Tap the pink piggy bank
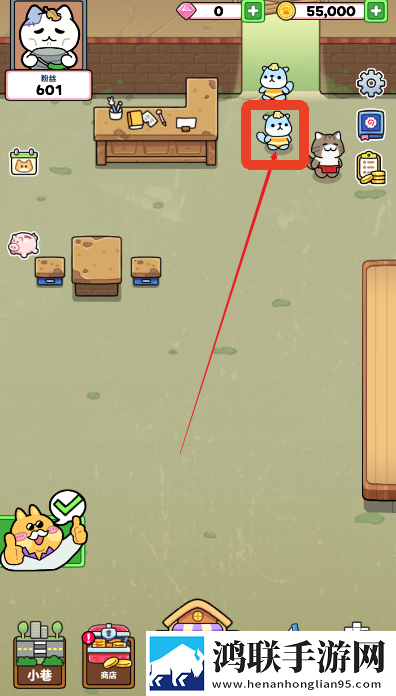 pos(24,244)
